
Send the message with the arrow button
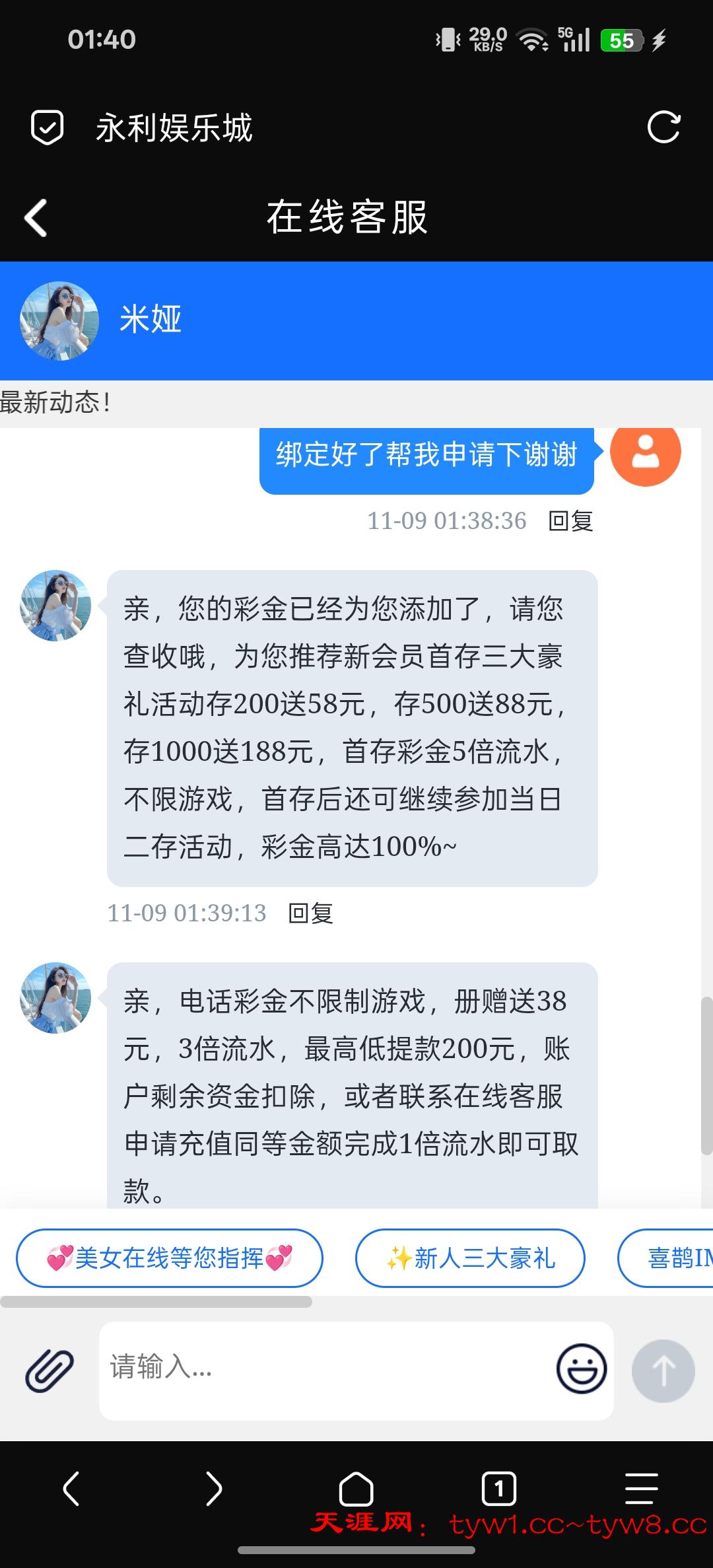(x=663, y=1371)
